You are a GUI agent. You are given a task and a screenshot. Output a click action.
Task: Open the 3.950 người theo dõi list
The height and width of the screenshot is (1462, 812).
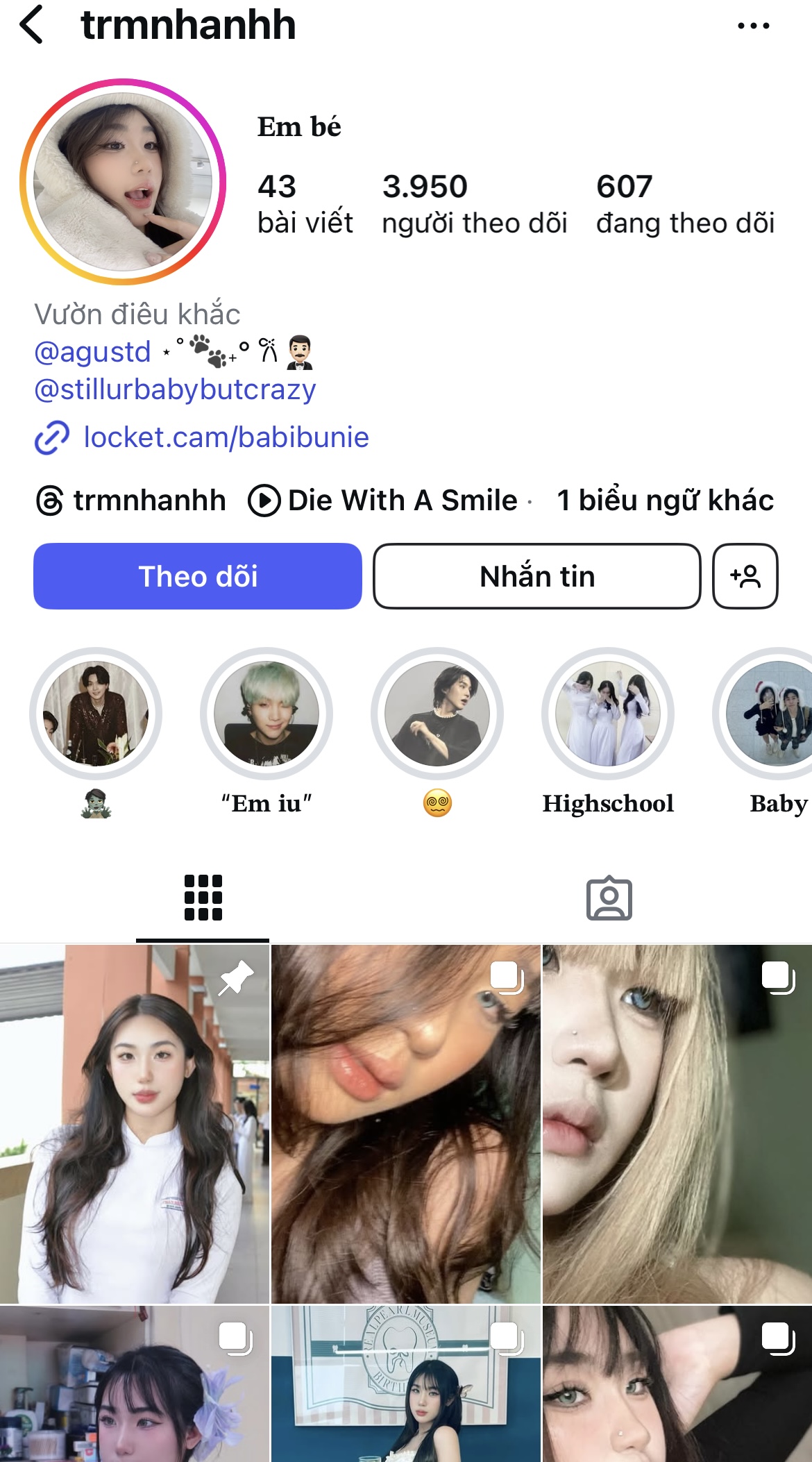click(474, 204)
